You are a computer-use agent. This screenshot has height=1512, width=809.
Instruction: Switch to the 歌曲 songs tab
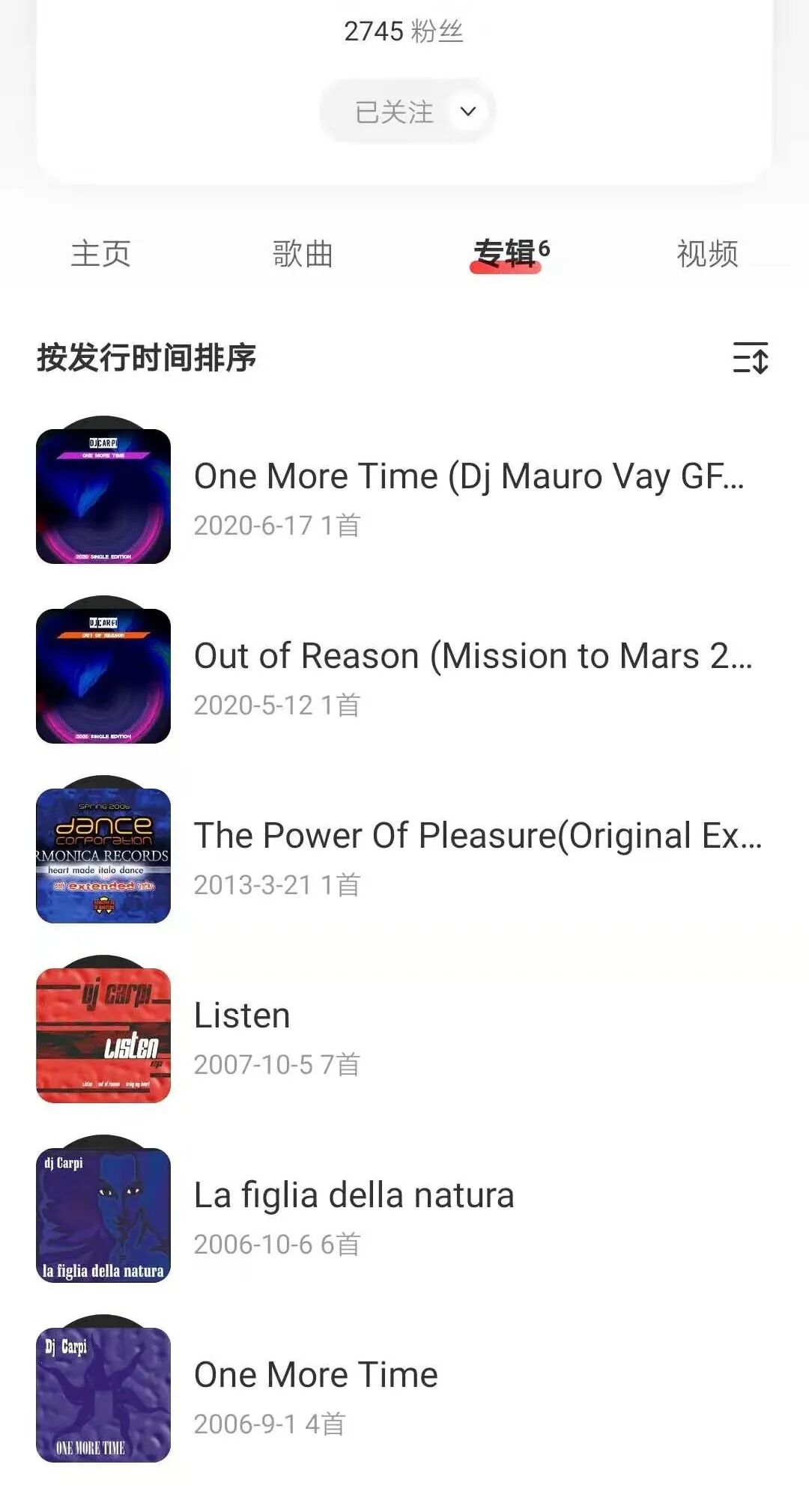pos(303,254)
